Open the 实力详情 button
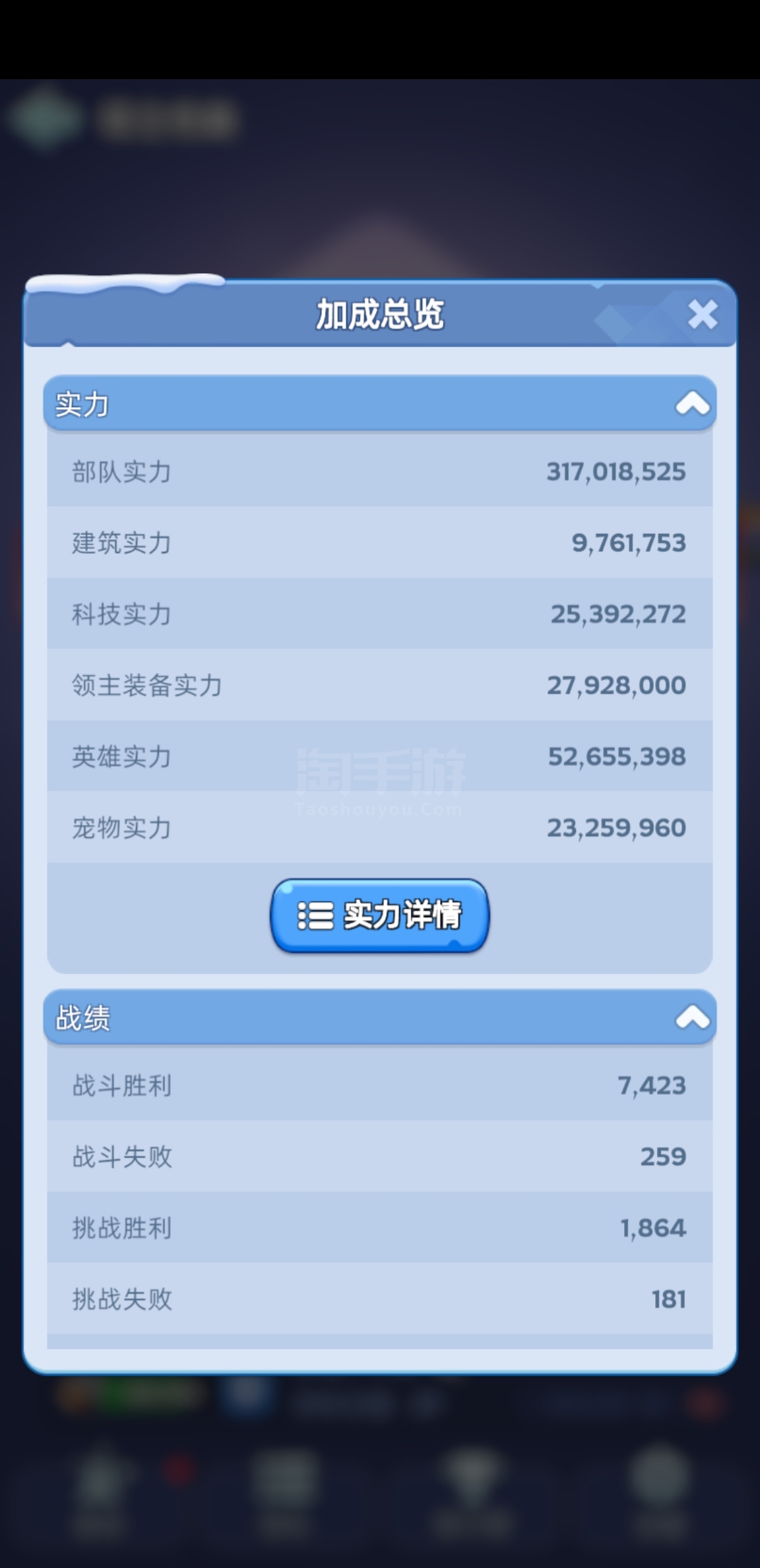Viewport: 760px width, 1568px height. 379,915
